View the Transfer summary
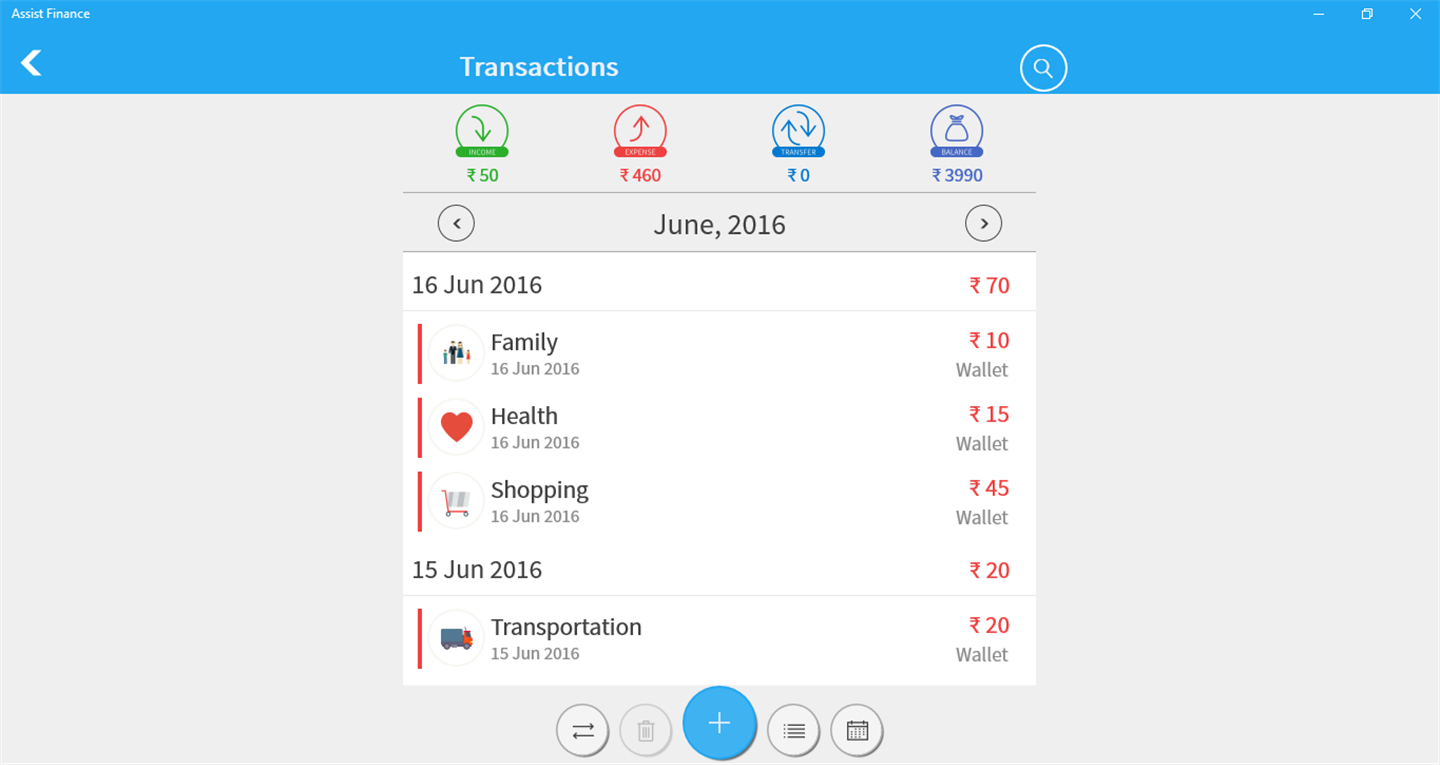 pos(798,132)
